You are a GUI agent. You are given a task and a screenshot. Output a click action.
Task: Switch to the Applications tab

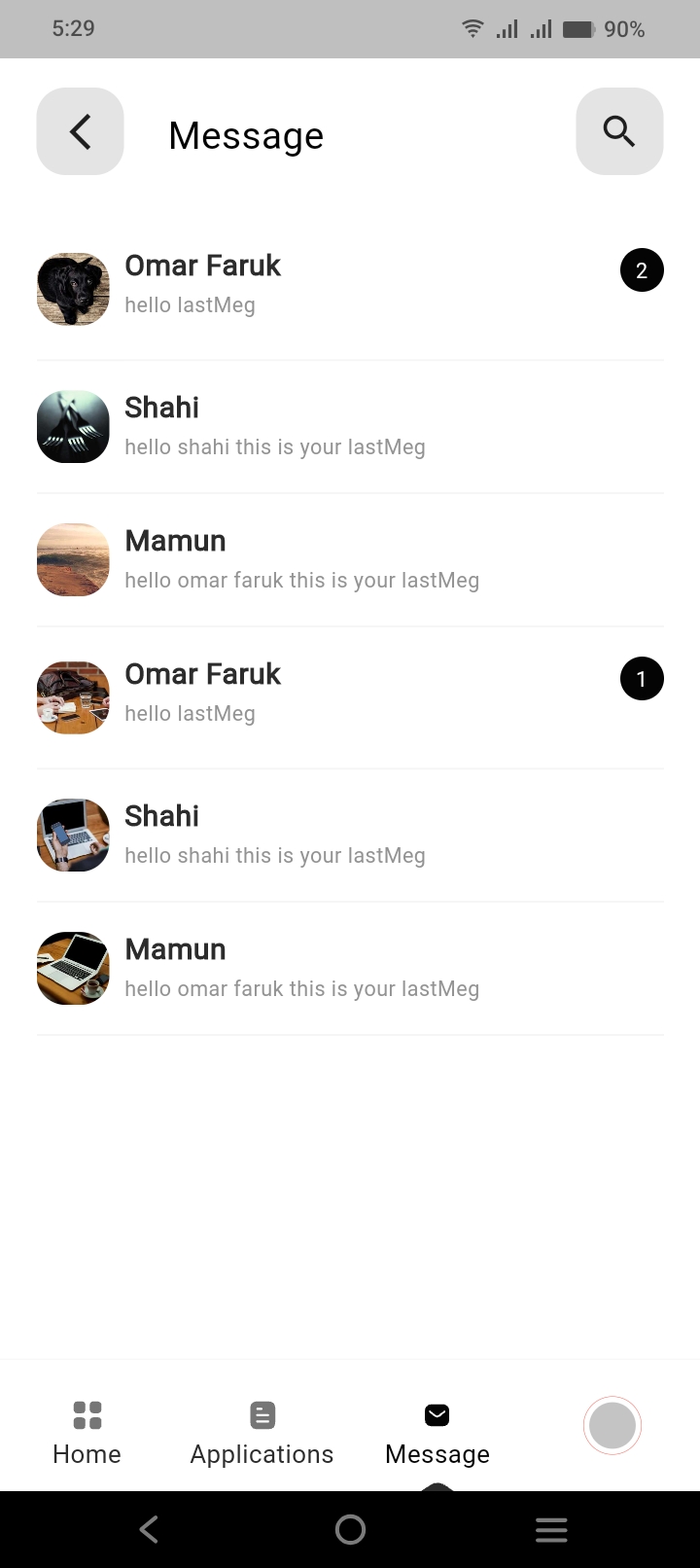click(262, 1432)
